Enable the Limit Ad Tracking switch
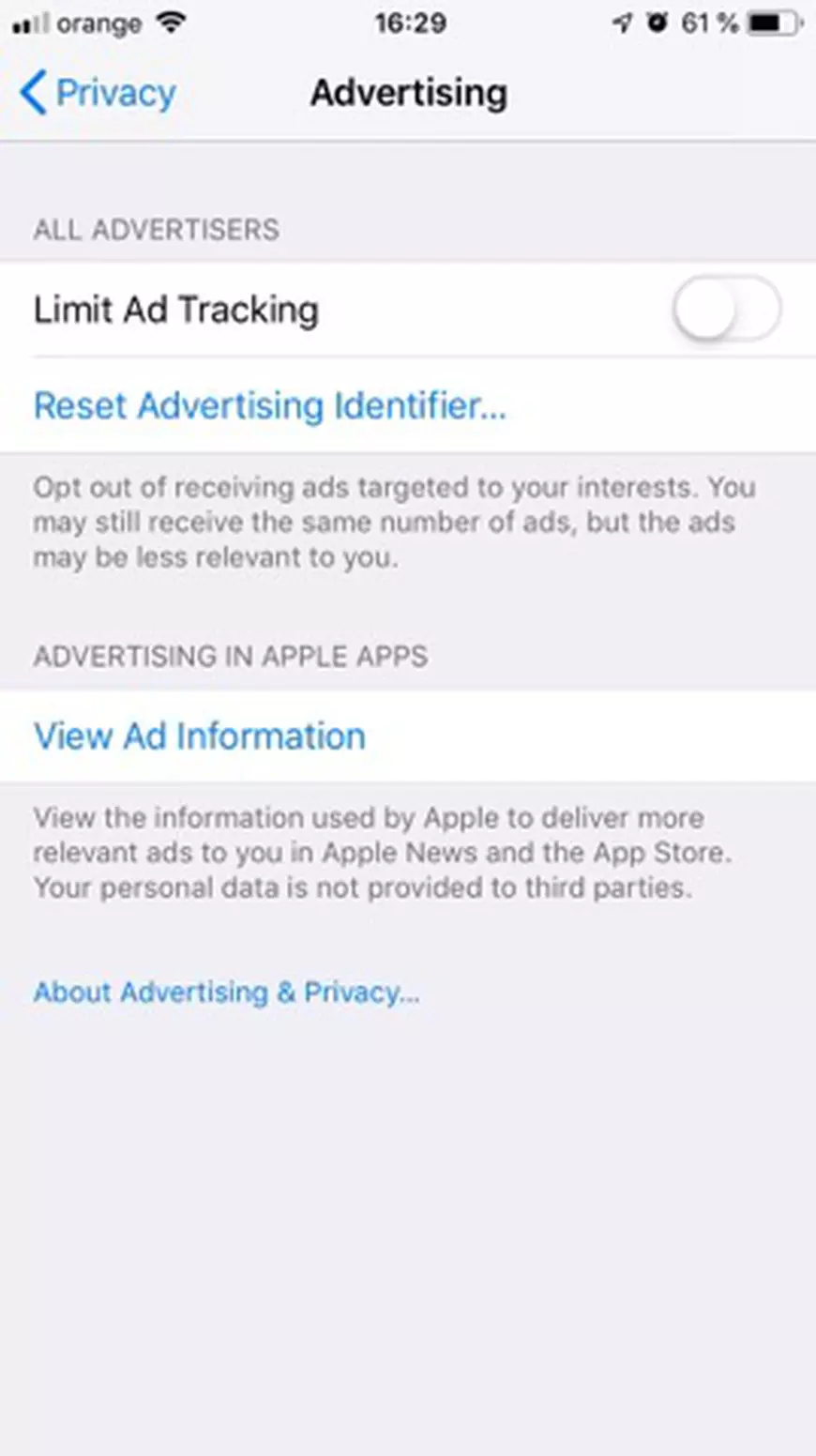Screen dimensions: 816x1456 point(726,310)
